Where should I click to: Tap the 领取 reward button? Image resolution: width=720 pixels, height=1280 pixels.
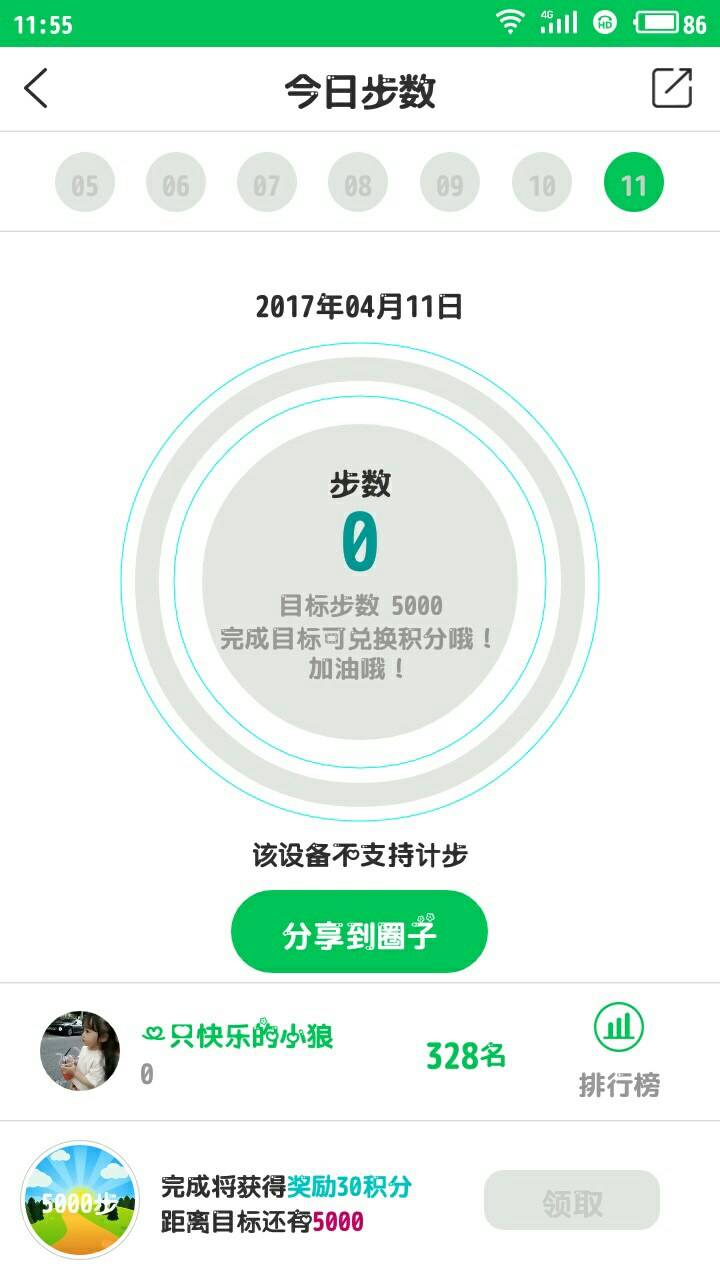pos(572,1200)
